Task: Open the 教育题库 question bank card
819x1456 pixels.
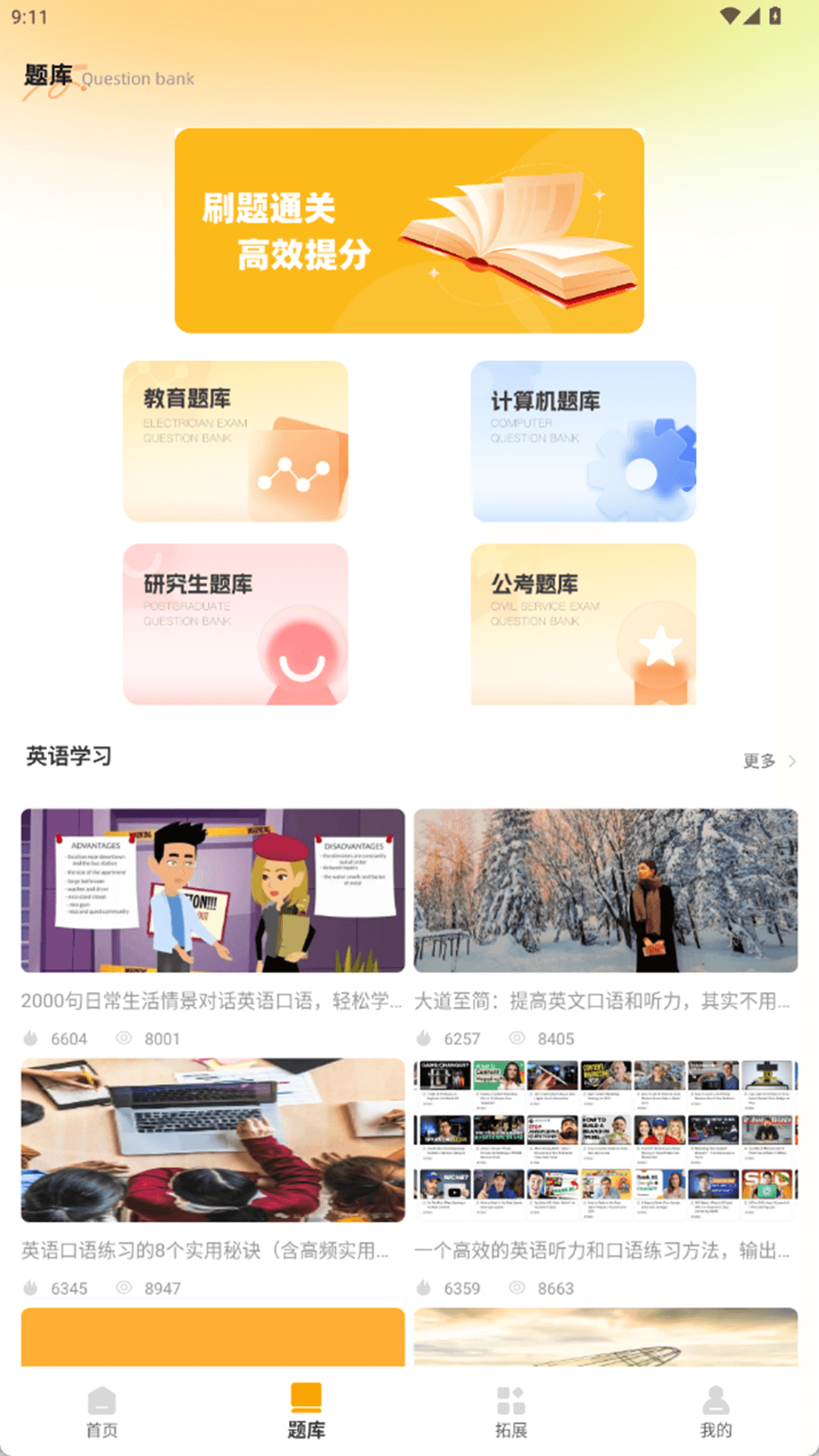Action: 237,441
